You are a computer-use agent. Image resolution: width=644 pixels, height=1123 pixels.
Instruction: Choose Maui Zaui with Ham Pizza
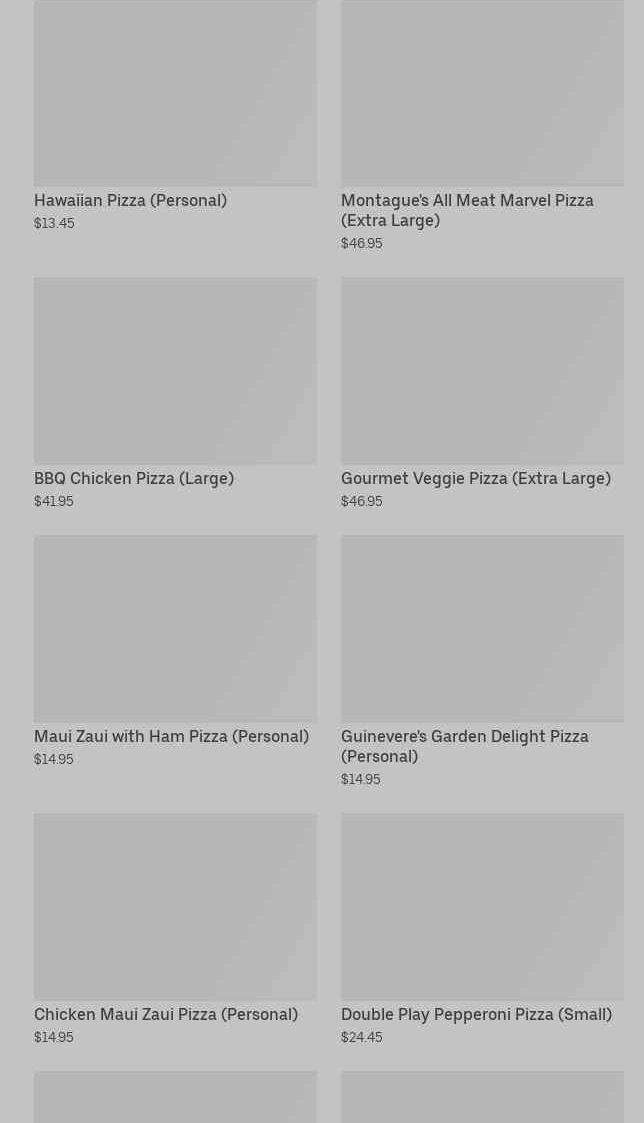[x=176, y=651]
